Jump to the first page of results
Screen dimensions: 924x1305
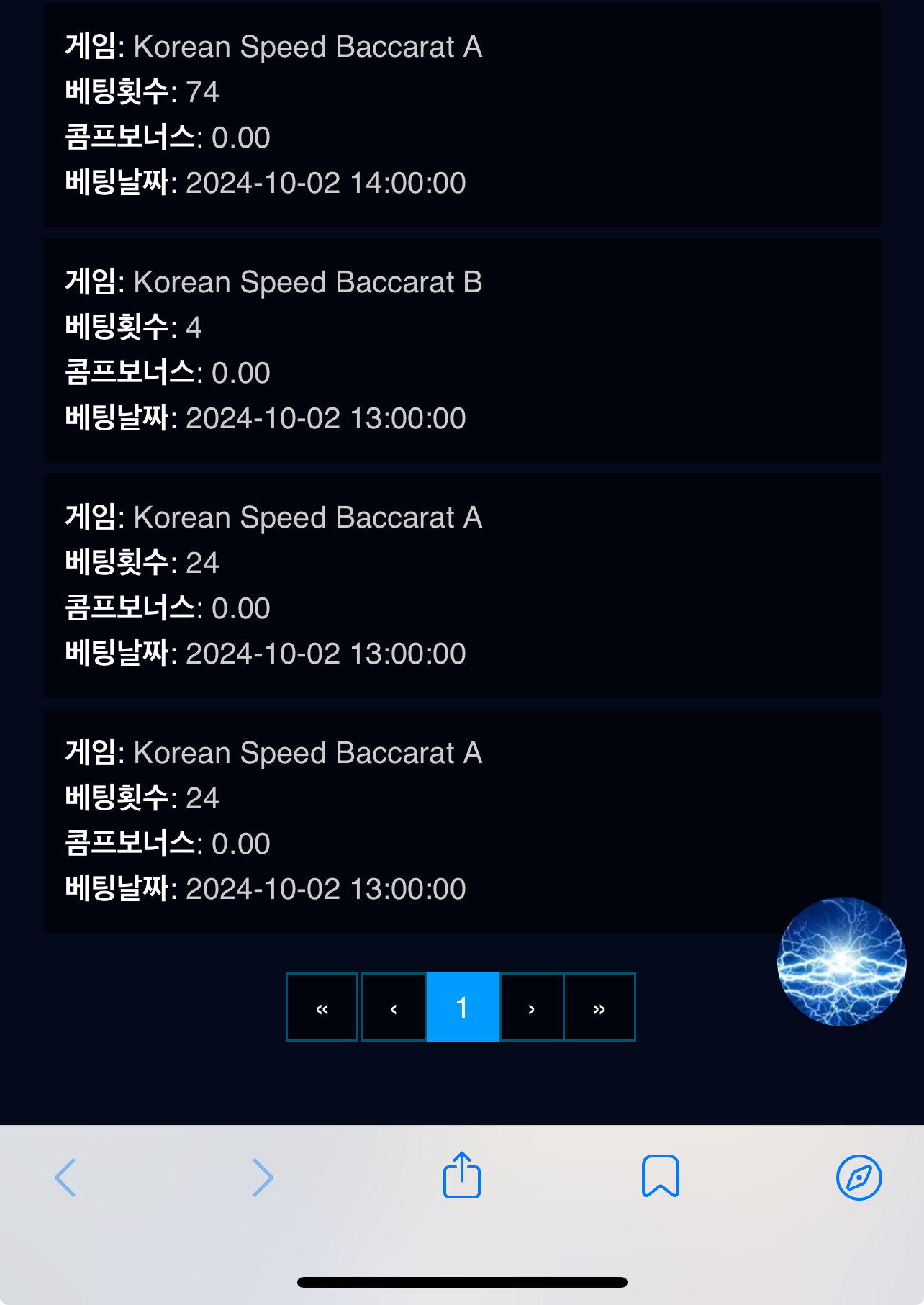point(322,1007)
